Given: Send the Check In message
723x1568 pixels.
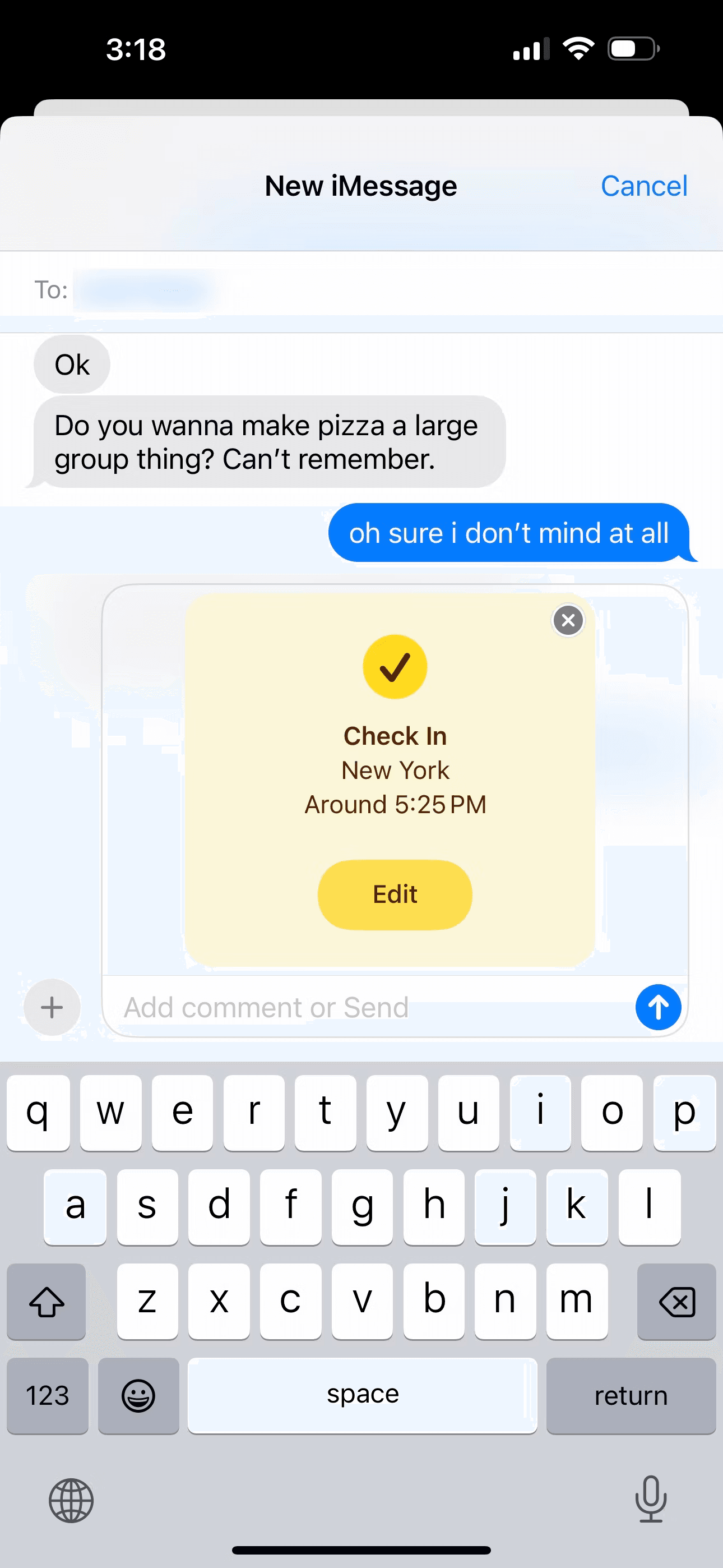Looking at the screenshot, I should (657, 1007).
